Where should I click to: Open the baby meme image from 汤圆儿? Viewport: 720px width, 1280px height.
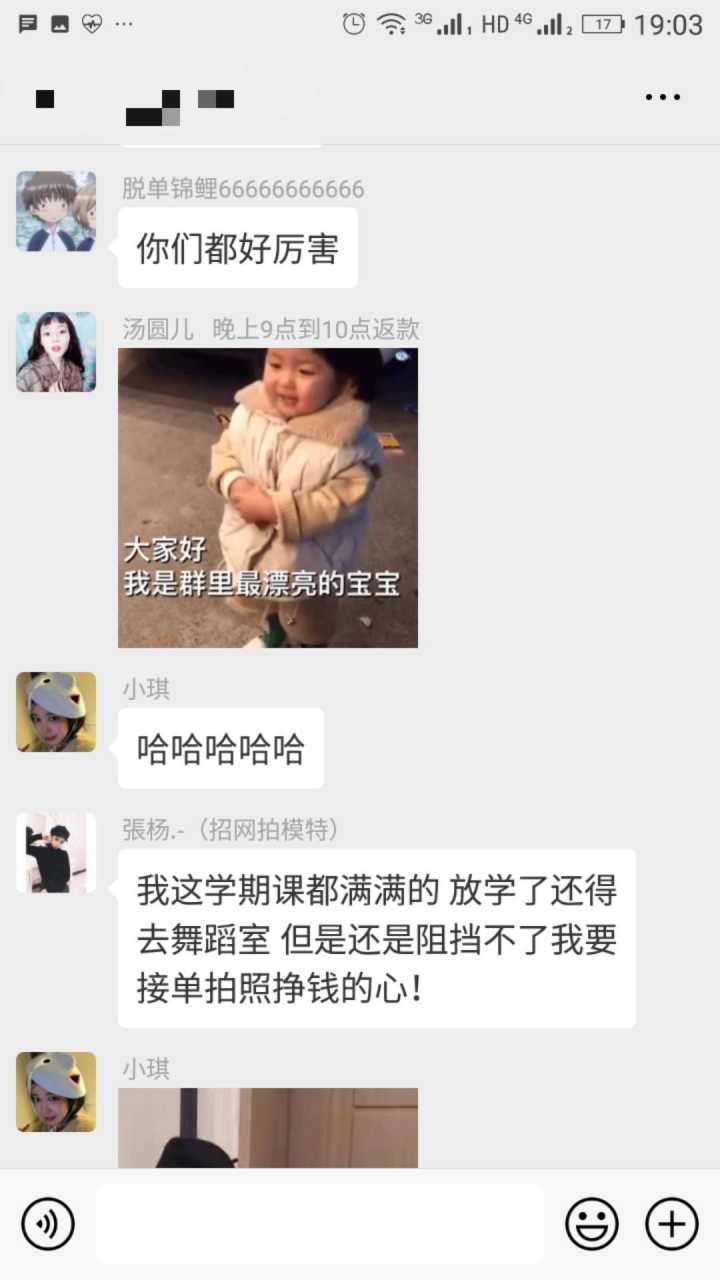click(x=268, y=497)
